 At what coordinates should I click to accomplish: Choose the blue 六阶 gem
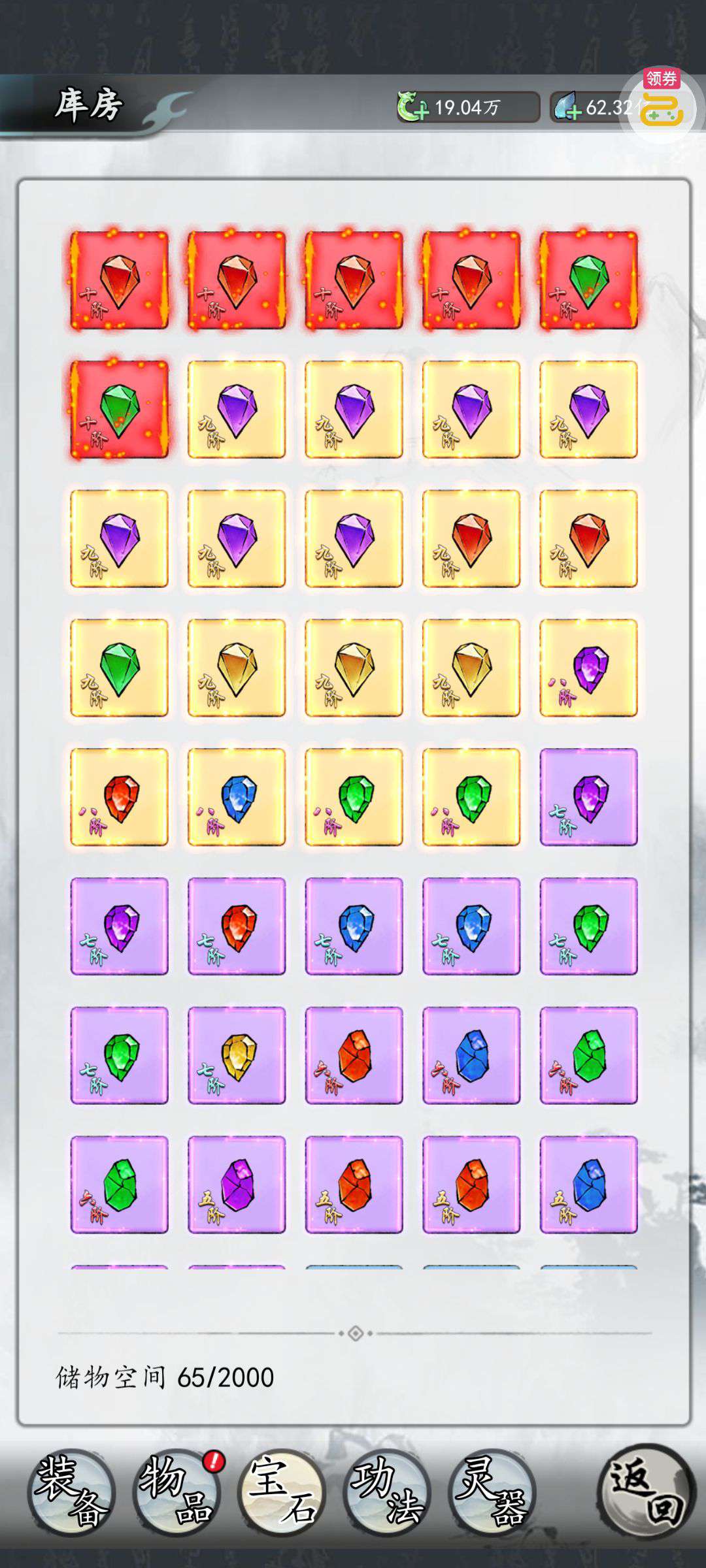pos(471,1056)
